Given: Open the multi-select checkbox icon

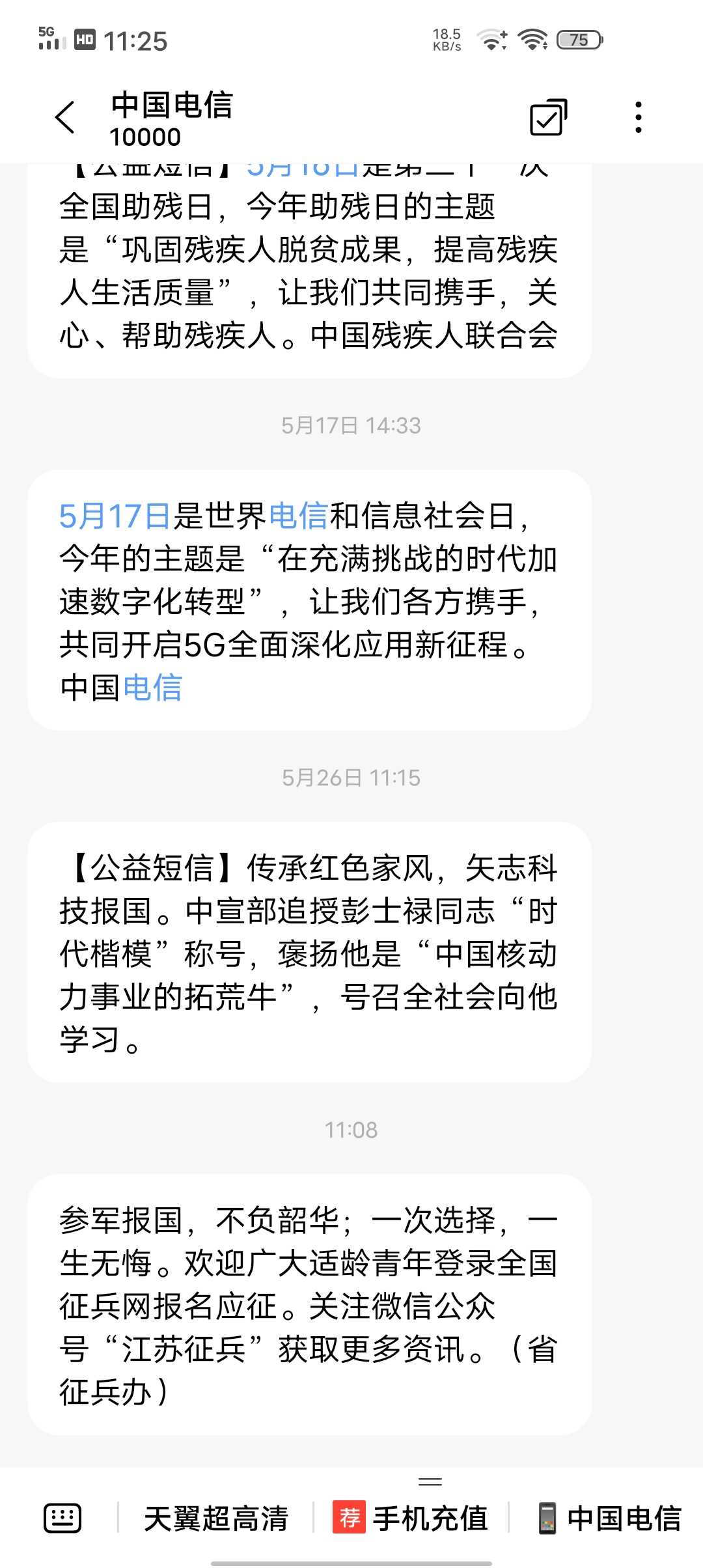Looking at the screenshot, I should 549,117.
